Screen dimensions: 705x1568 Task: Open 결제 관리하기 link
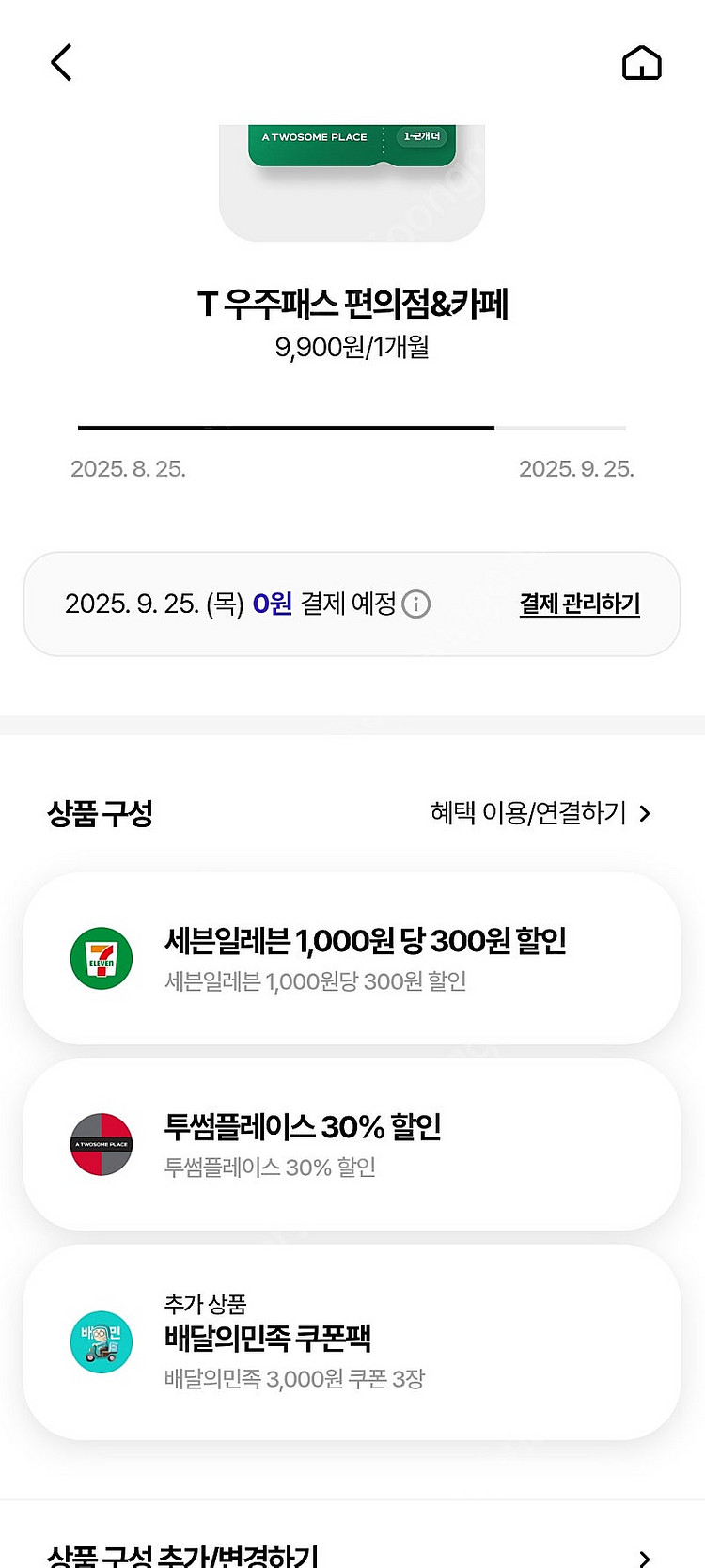[x=579, y=604]
